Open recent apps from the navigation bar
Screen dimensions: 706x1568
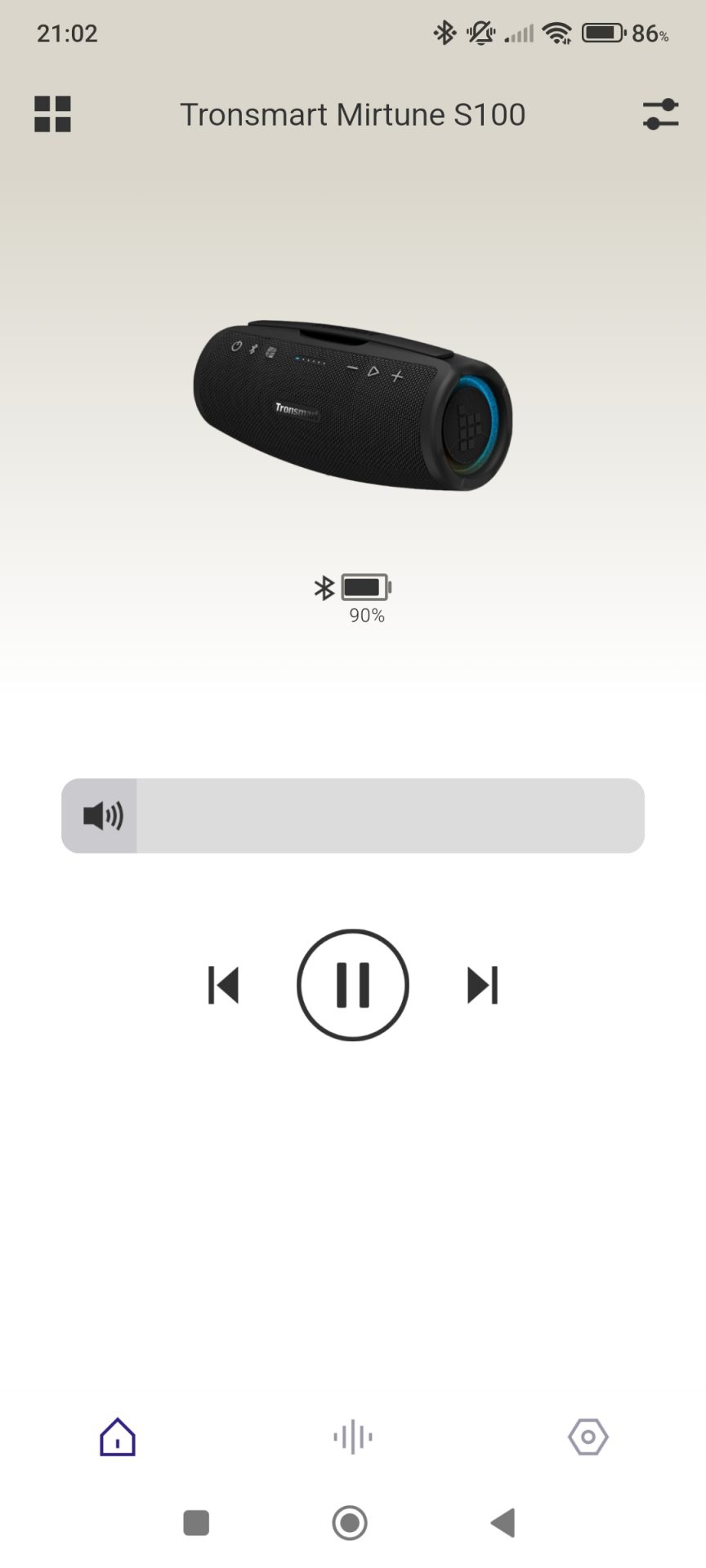(196, 1523)
